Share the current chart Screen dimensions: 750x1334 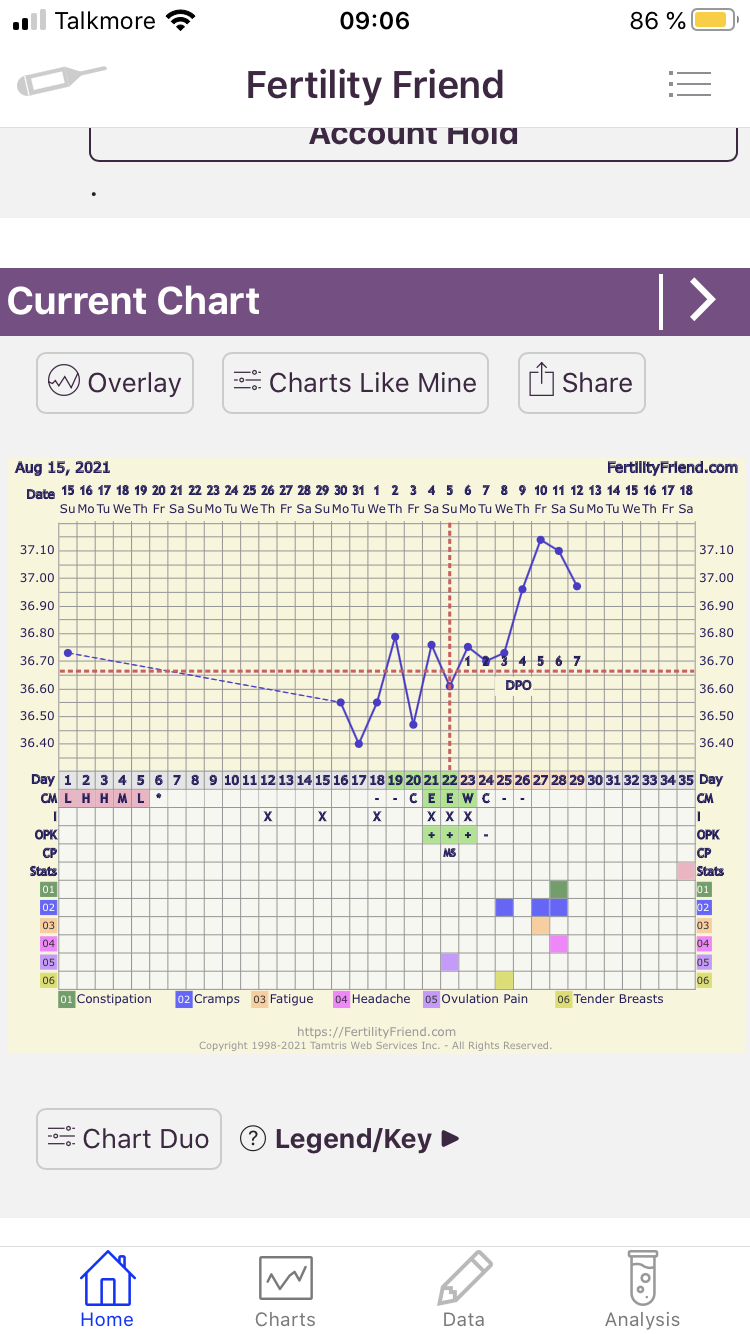coord(581,383)
